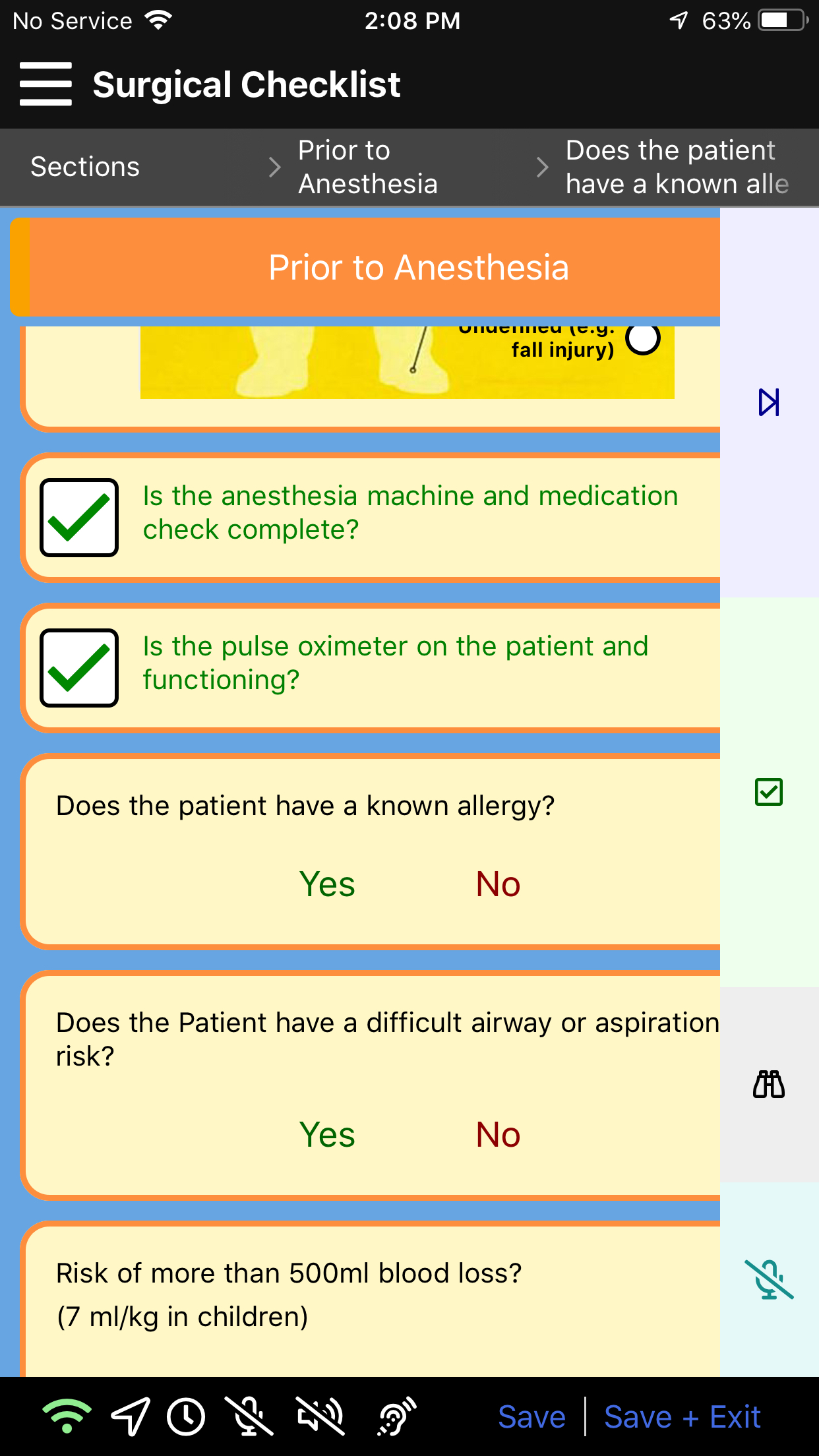The image size is (819, 1456).
Task: Open the hamburger menu
Action: [45, 84]
